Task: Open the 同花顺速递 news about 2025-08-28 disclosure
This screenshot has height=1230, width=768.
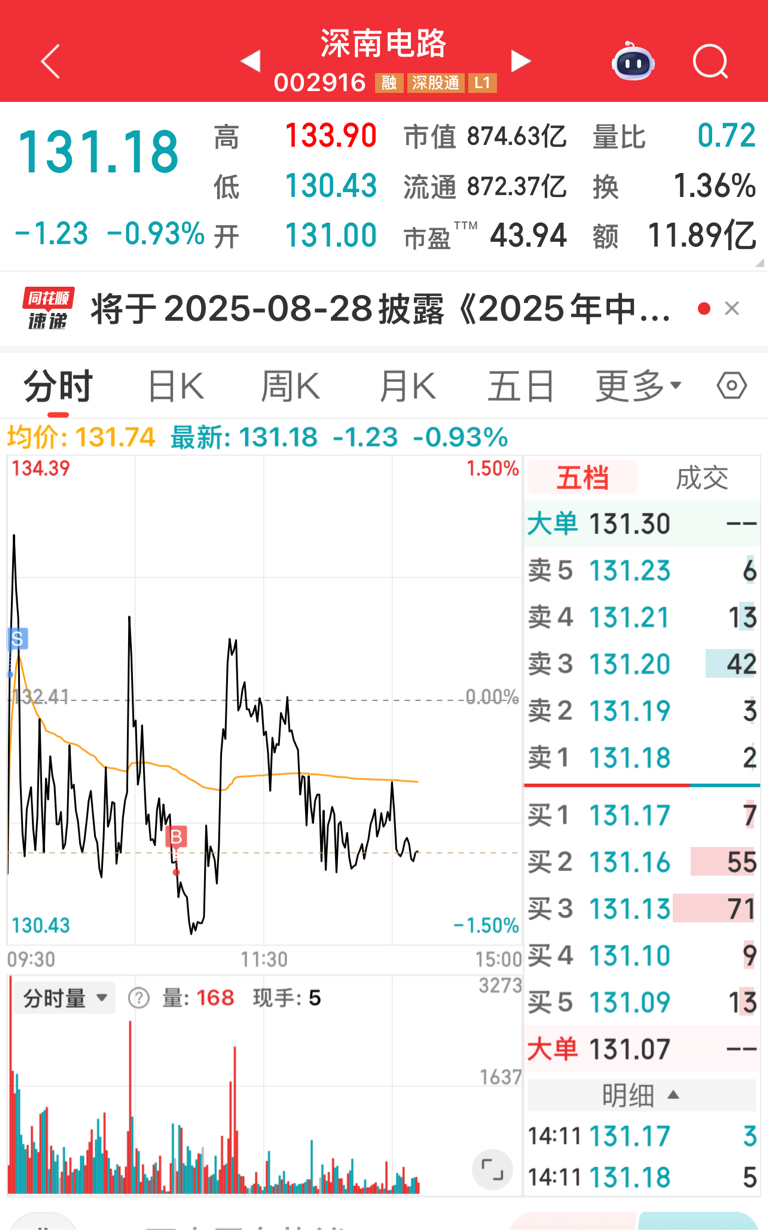Action: click(380, 310)
